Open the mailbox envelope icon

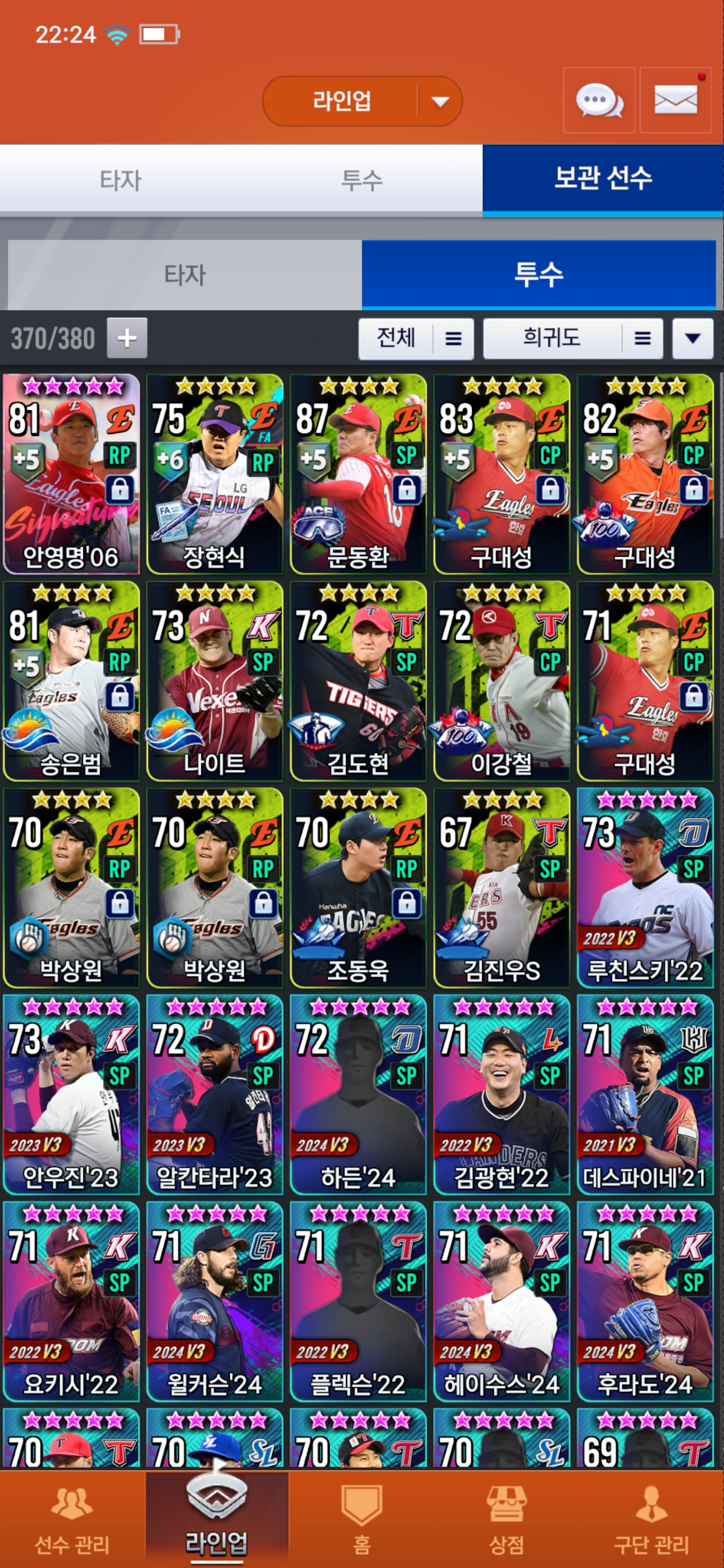[675, 101]
